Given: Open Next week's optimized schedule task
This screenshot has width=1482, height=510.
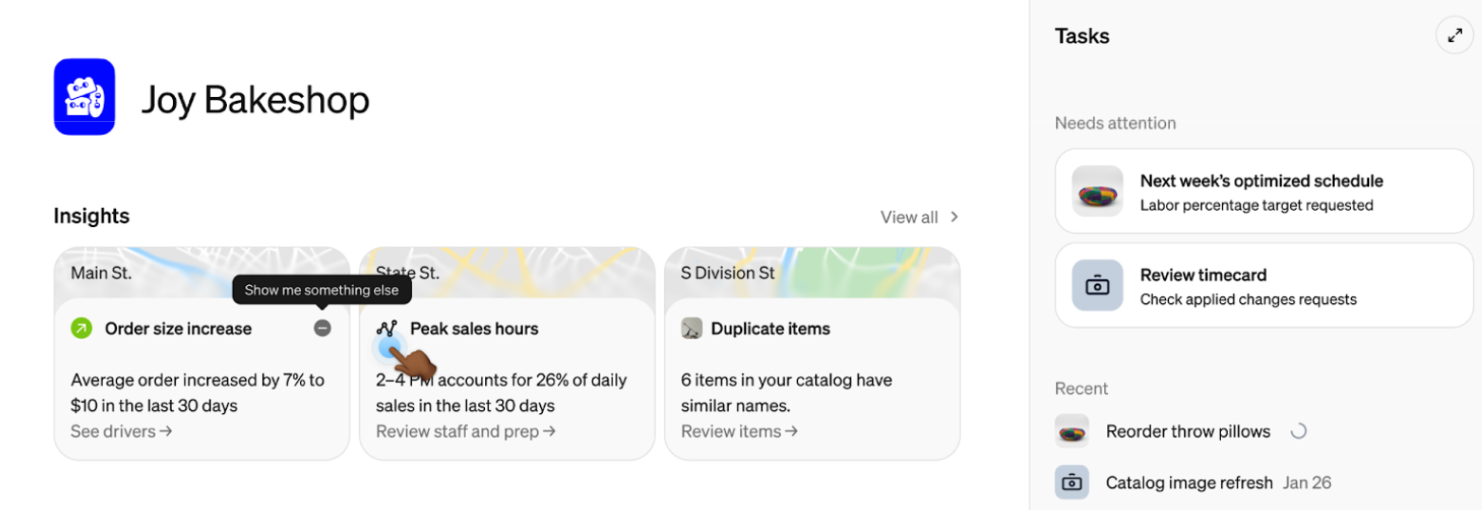Looking at the screenshot, I should pos(1263,192).
